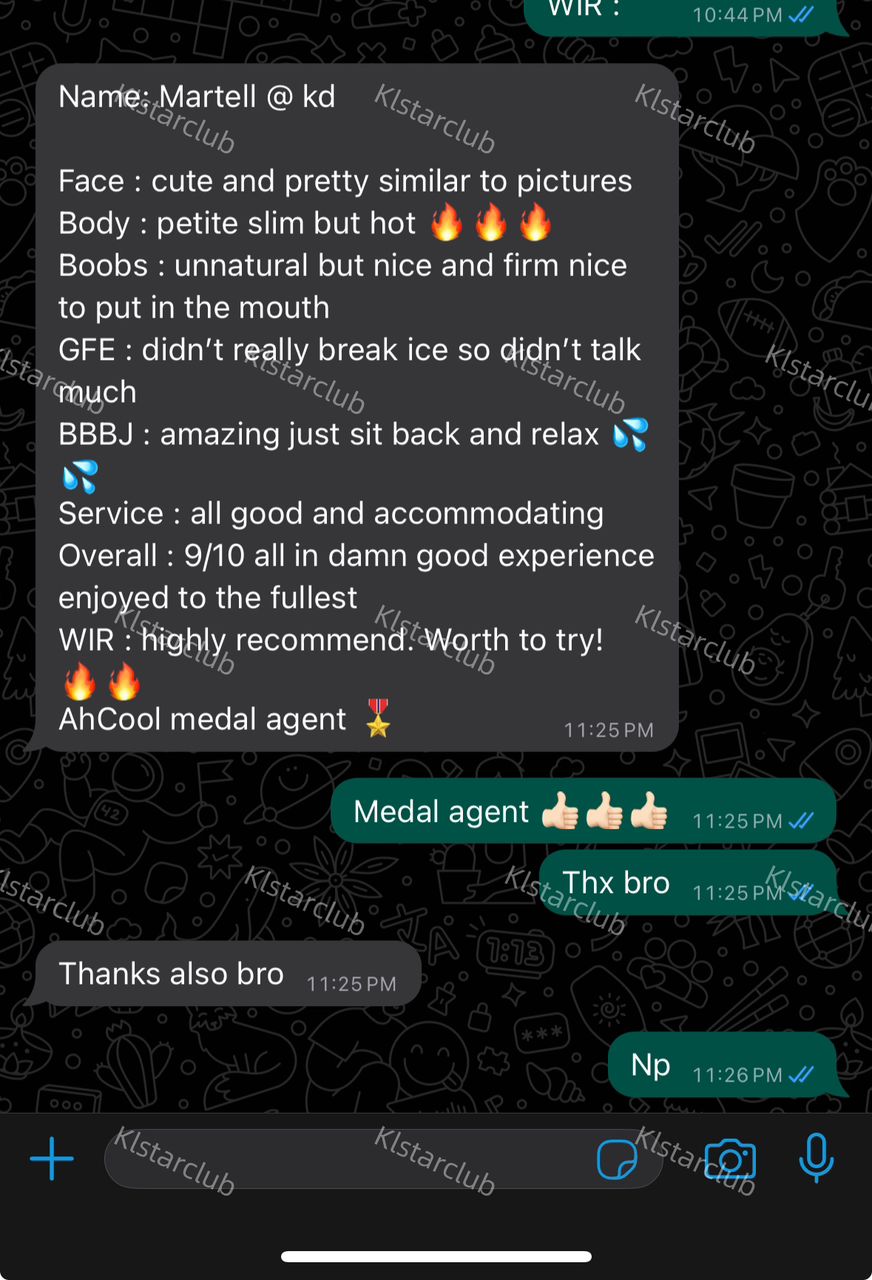Image resolution: width=872 pixels, height=1280 pixels.
Task: Launch the camera from chat
Action: [730, 1160]
